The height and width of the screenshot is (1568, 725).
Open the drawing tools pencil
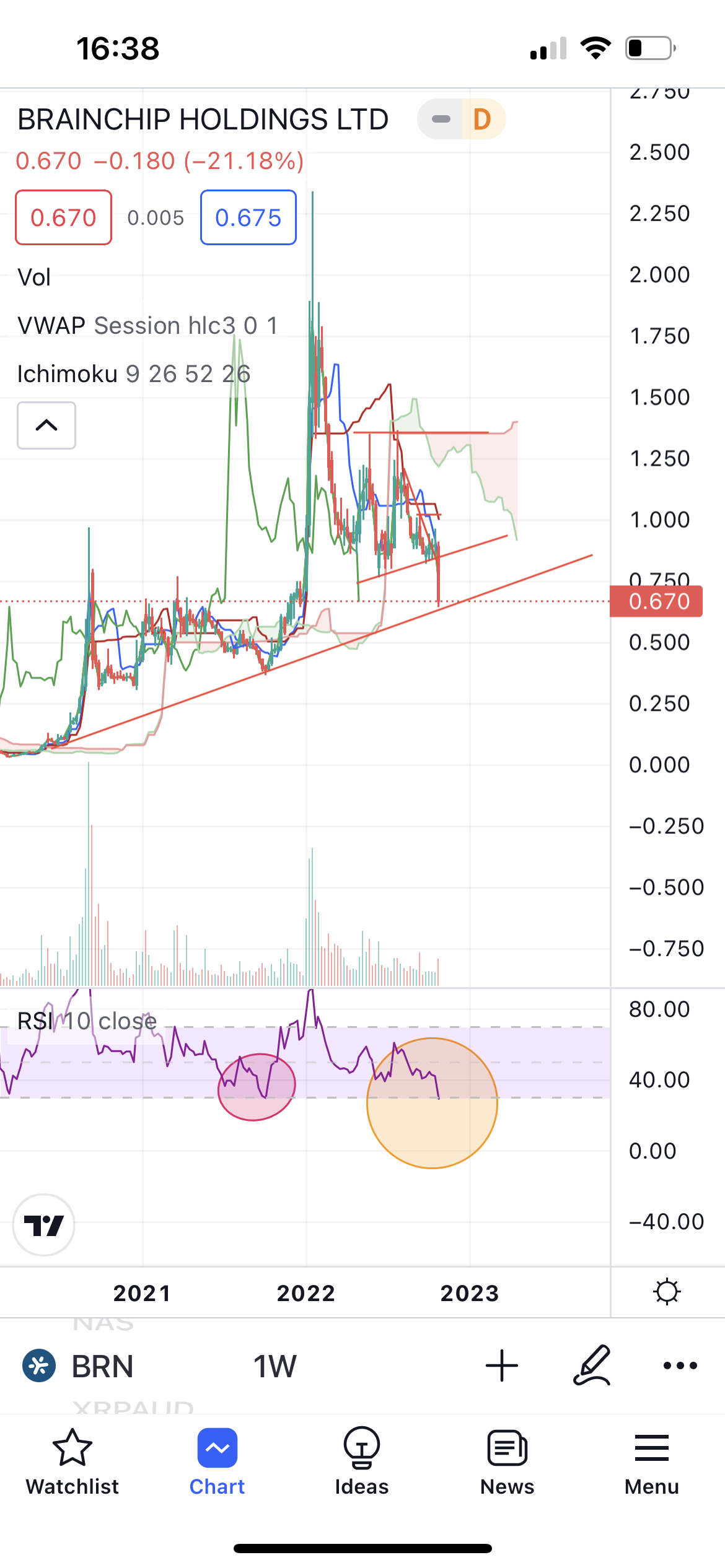592,1365
